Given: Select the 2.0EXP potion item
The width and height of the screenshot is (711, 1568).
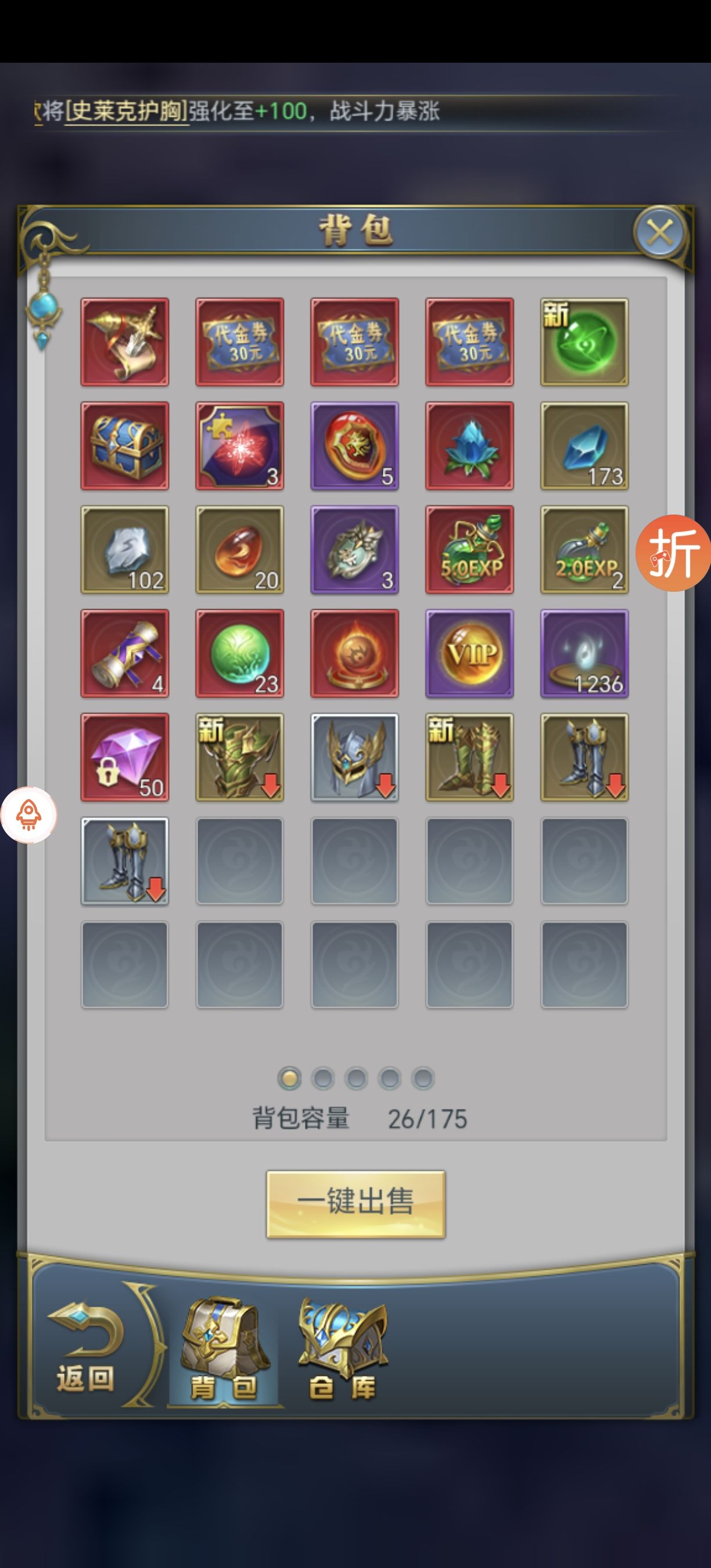Looking at the screenshot, I should click(x=584, y=549).
